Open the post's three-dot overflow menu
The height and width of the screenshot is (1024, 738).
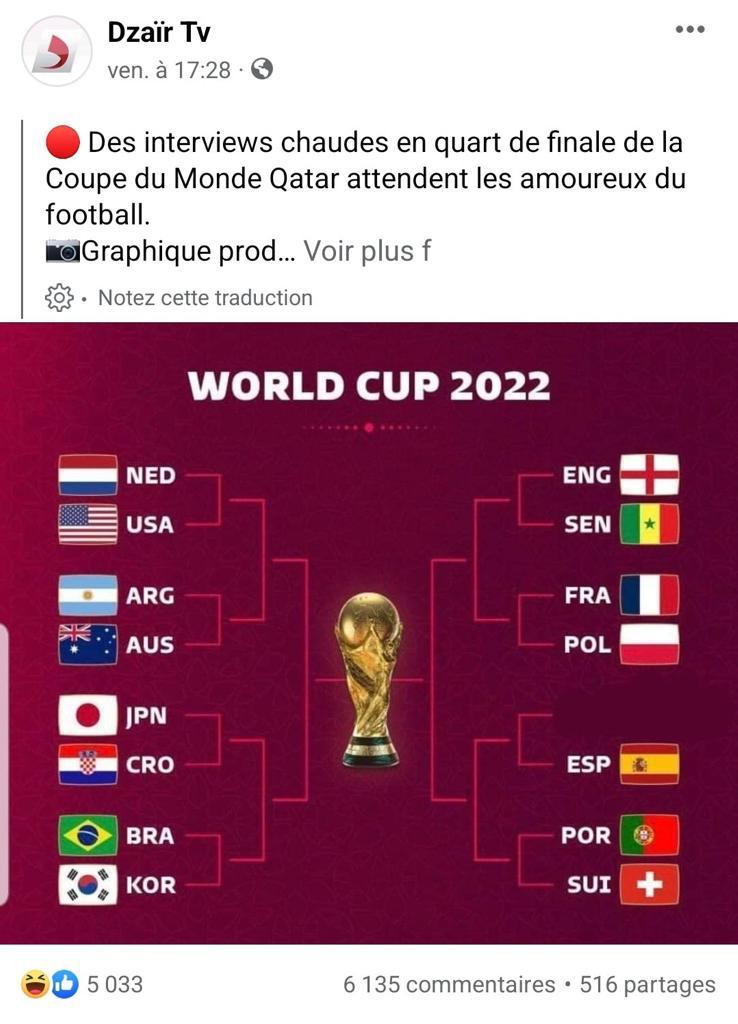(x=690, y=29)
